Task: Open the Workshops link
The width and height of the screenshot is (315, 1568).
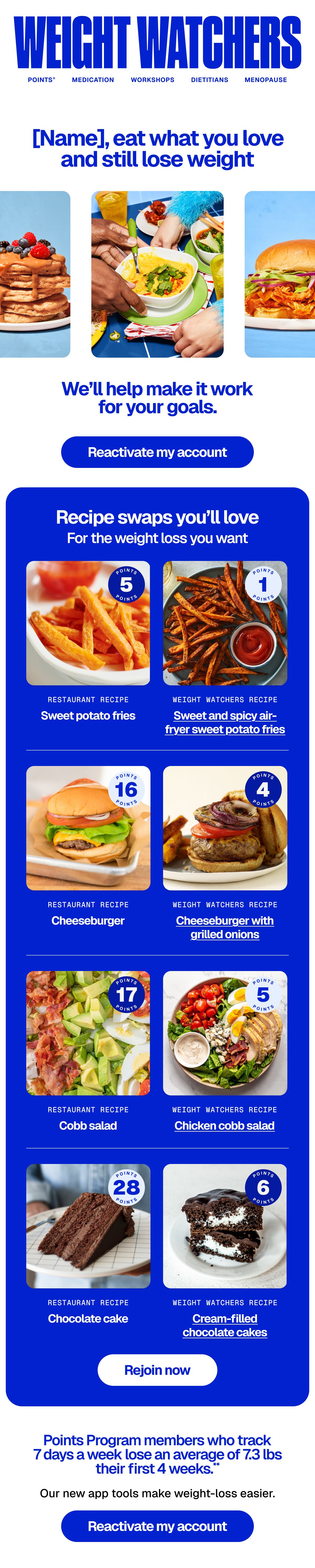Action: pyautogui.click(x=153, y=80)
